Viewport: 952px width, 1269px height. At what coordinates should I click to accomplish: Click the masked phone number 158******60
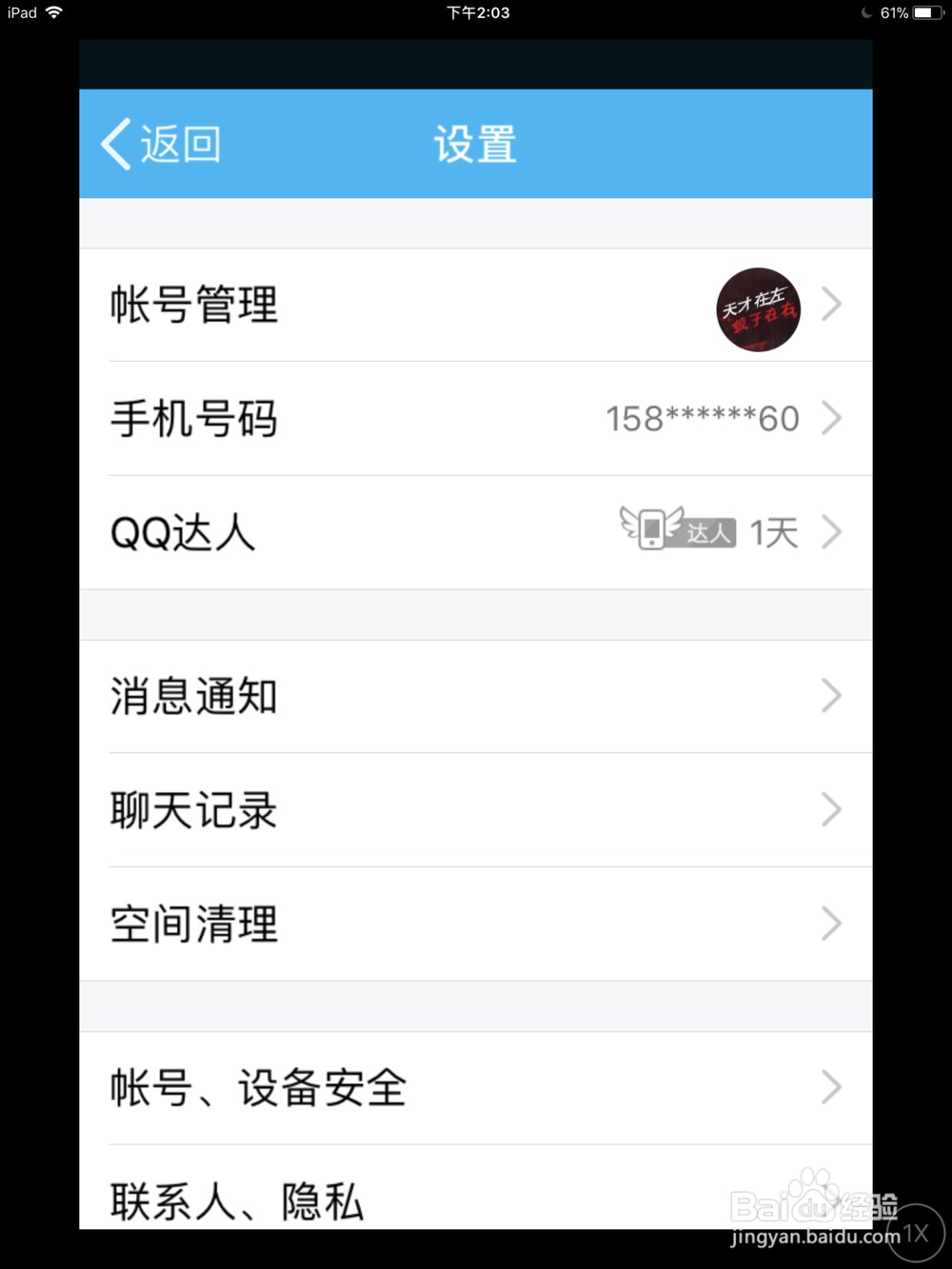(702, 419)
